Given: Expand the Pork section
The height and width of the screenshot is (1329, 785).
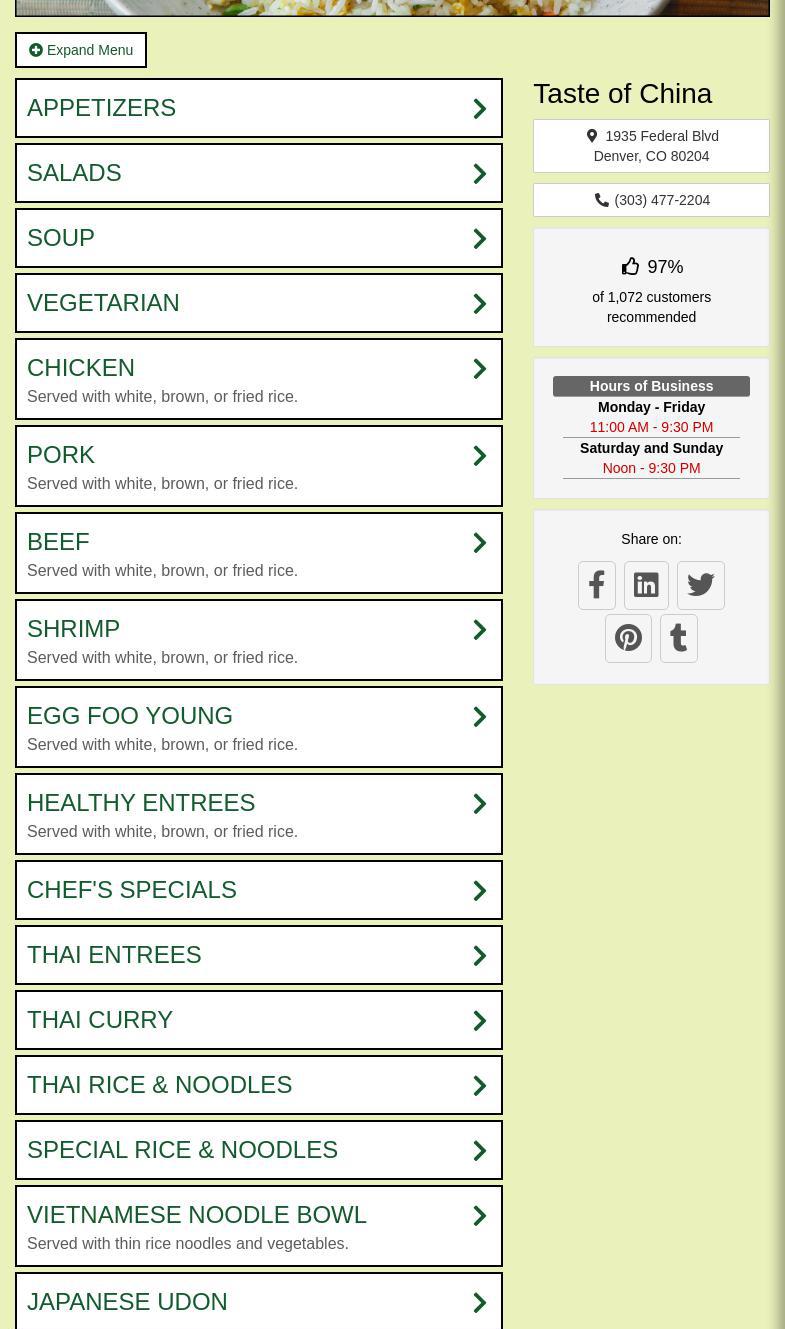Looking at the screenshot, I should point(258,466).
